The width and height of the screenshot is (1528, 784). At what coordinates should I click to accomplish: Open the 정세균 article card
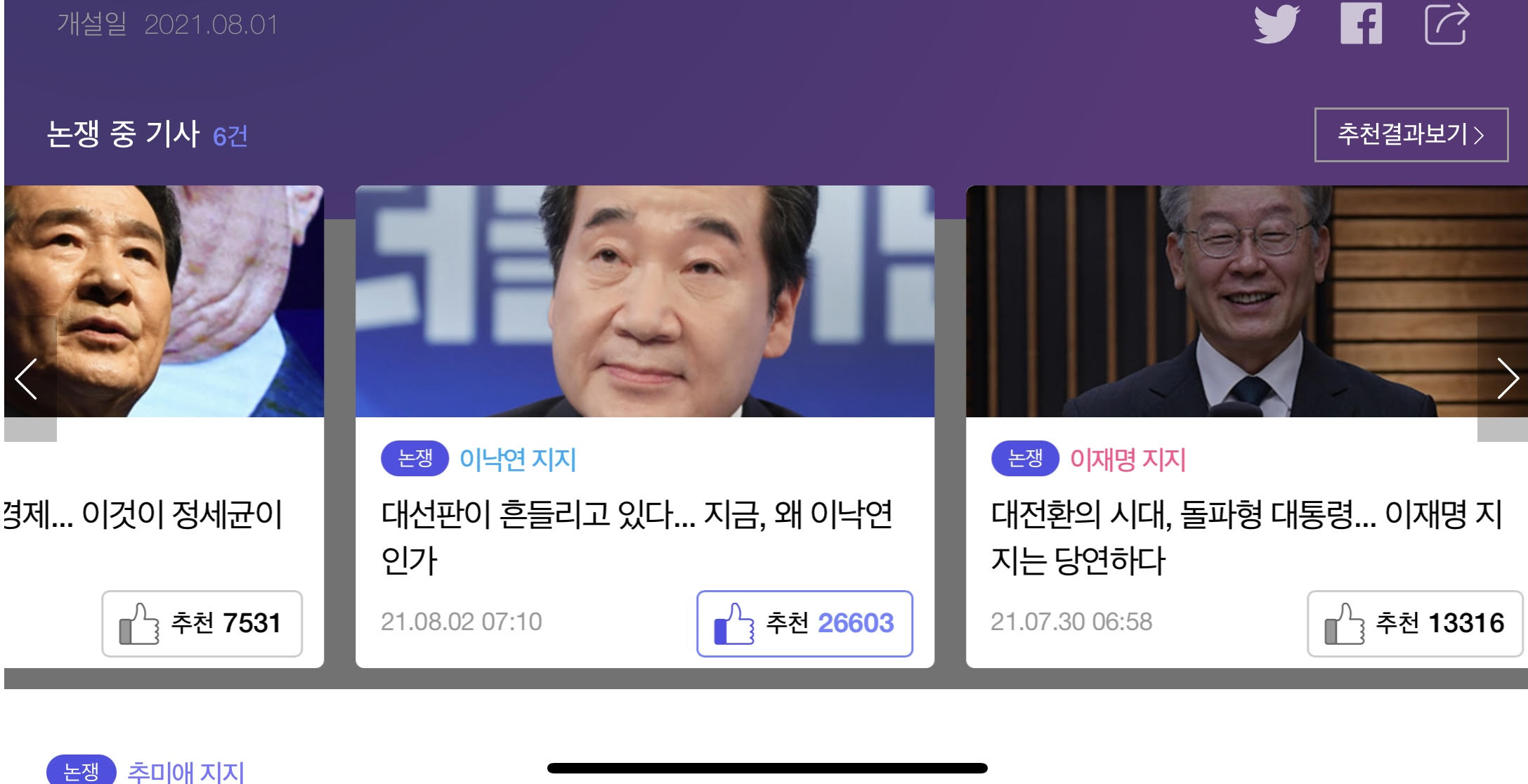point(163,514)
